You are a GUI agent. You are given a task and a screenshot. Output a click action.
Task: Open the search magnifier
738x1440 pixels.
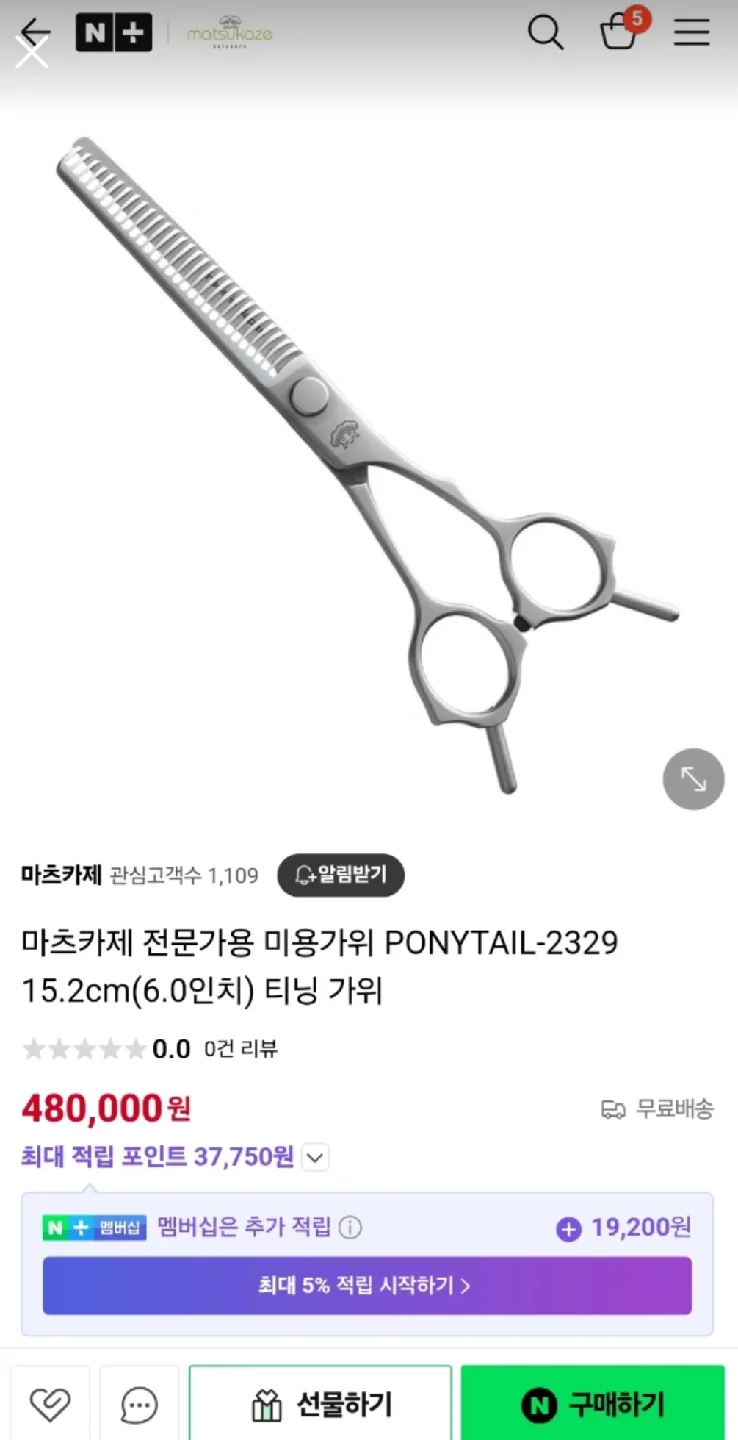tap(545, 33)
